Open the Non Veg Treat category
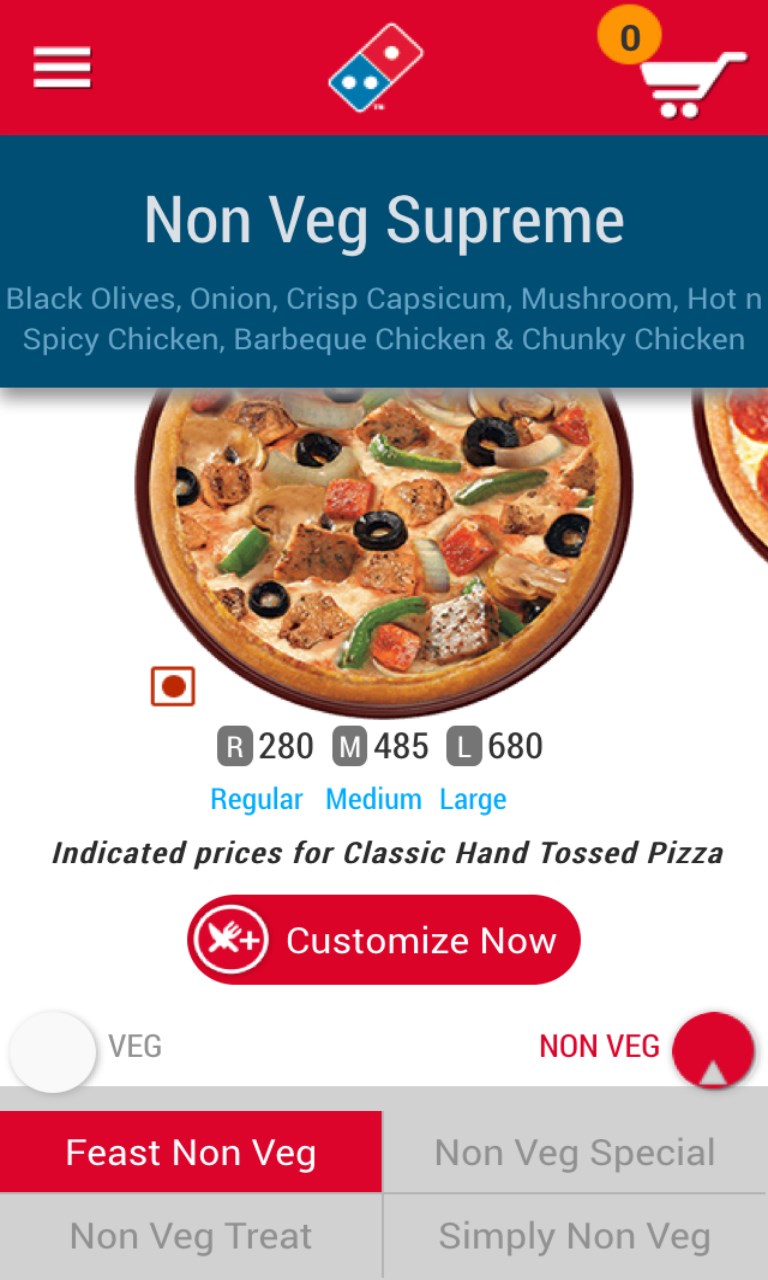 coord(191,1236)
